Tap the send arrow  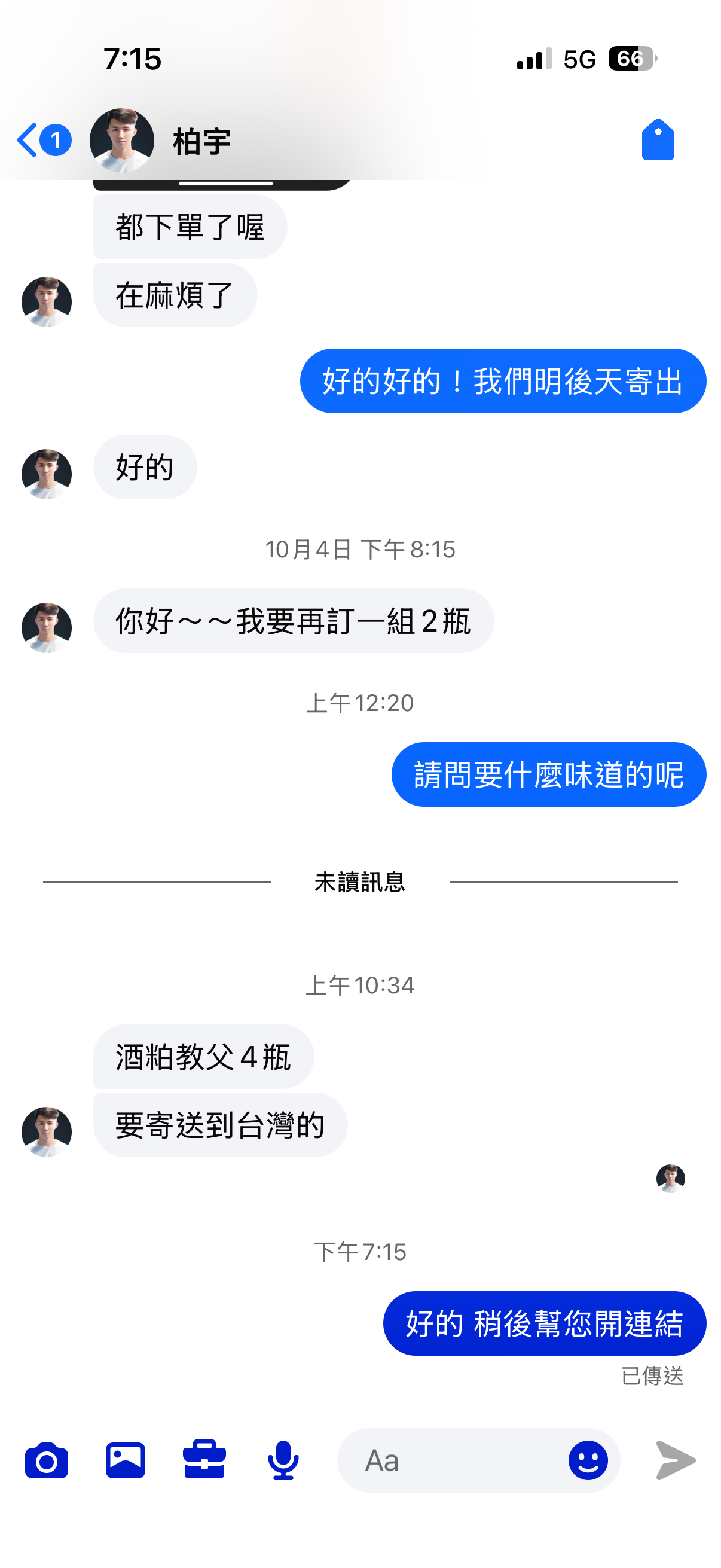(676, 1460)
